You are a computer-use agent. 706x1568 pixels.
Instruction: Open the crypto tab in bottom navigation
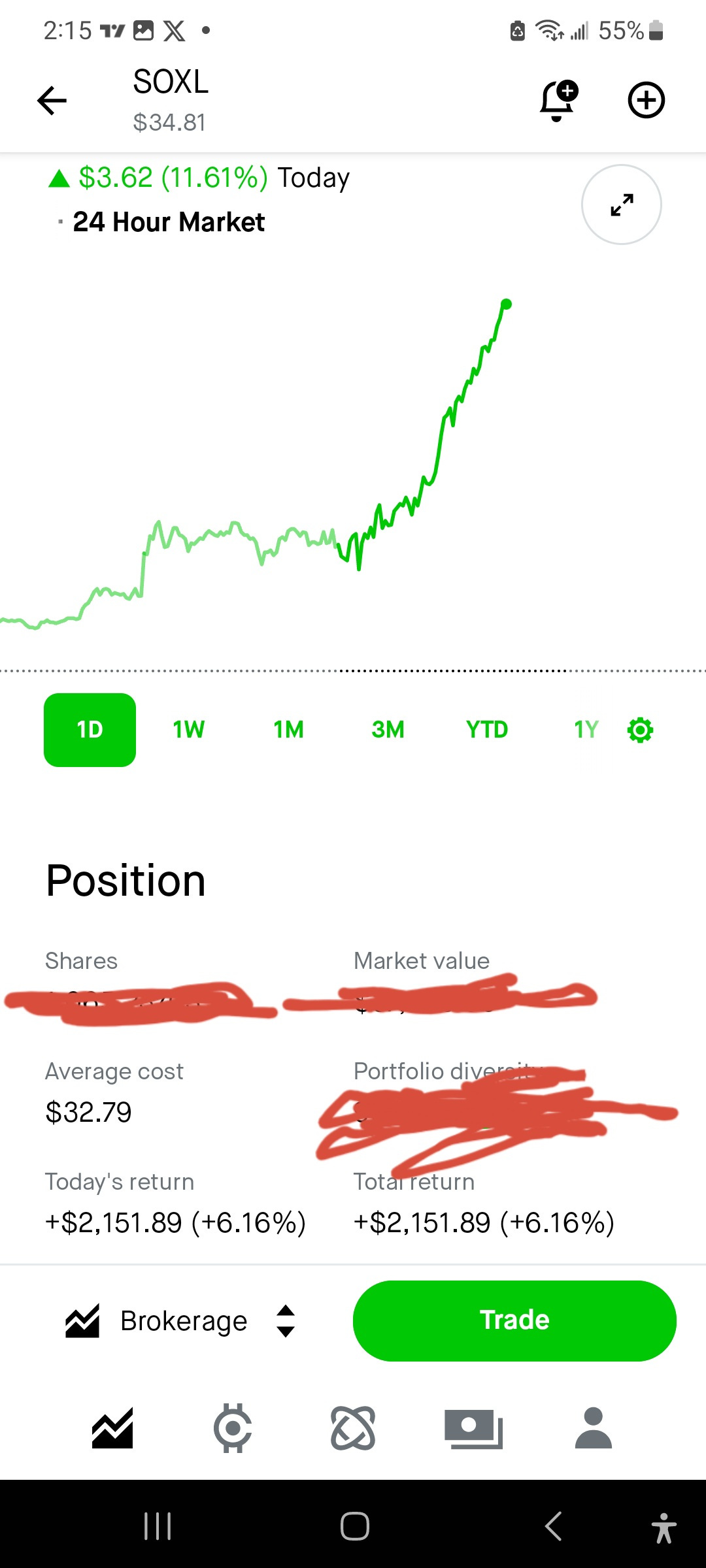pyautogui.click(x=233, y=1428)
